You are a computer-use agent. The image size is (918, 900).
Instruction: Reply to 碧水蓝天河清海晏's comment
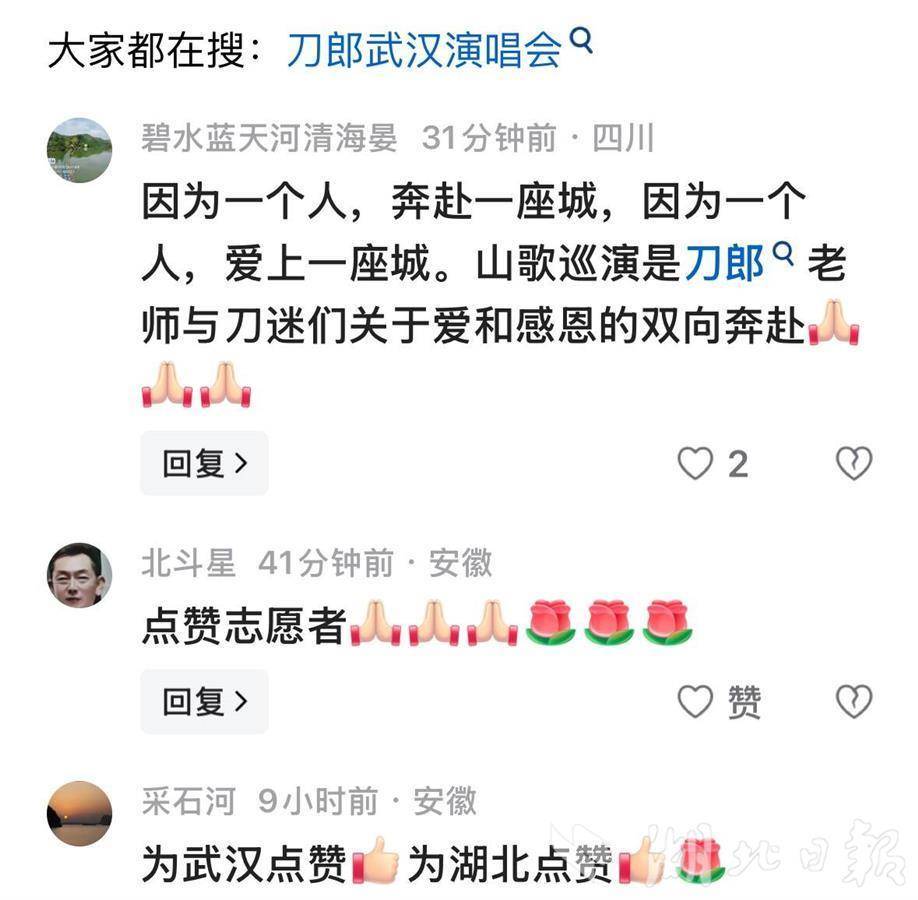pyautogui.click(x=204, y=463)
